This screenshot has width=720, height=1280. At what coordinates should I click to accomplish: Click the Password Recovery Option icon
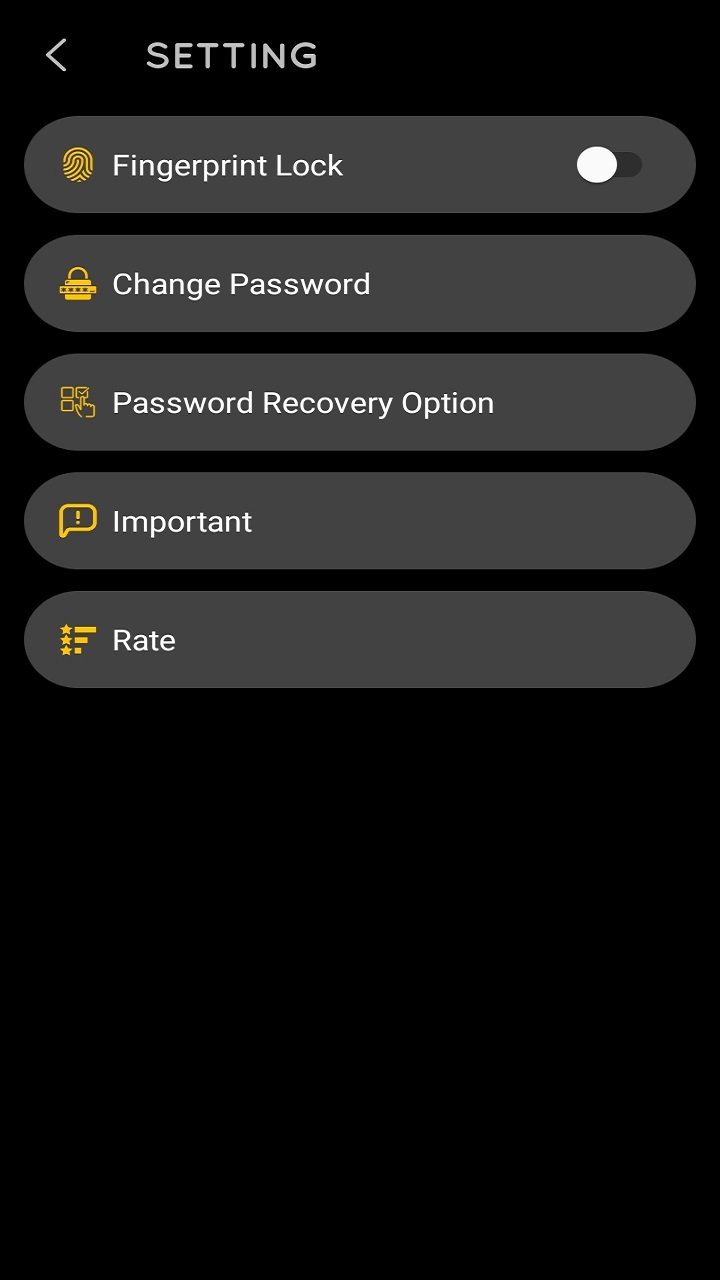point(77,401)
